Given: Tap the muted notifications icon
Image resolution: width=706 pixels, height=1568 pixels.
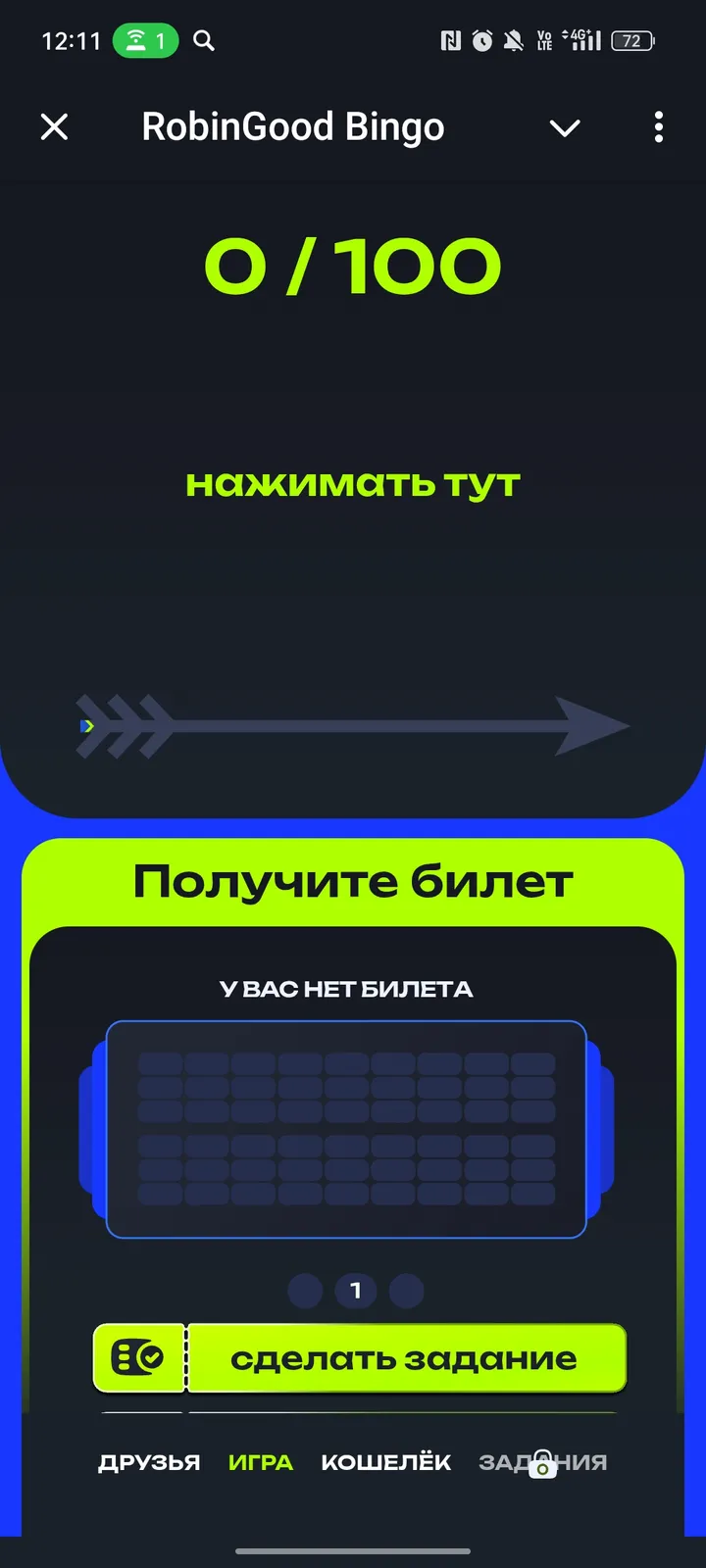Looking at the screenshot, I should click(x=513, y=41).
